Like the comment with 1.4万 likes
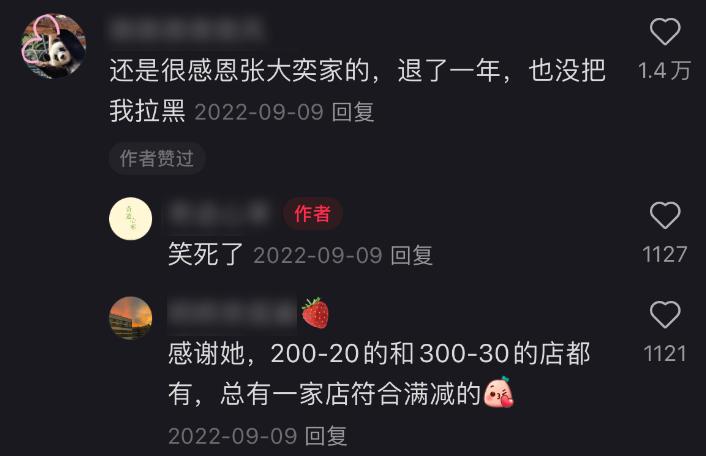Viewport: 706px width, 456px height. [665, 33]
